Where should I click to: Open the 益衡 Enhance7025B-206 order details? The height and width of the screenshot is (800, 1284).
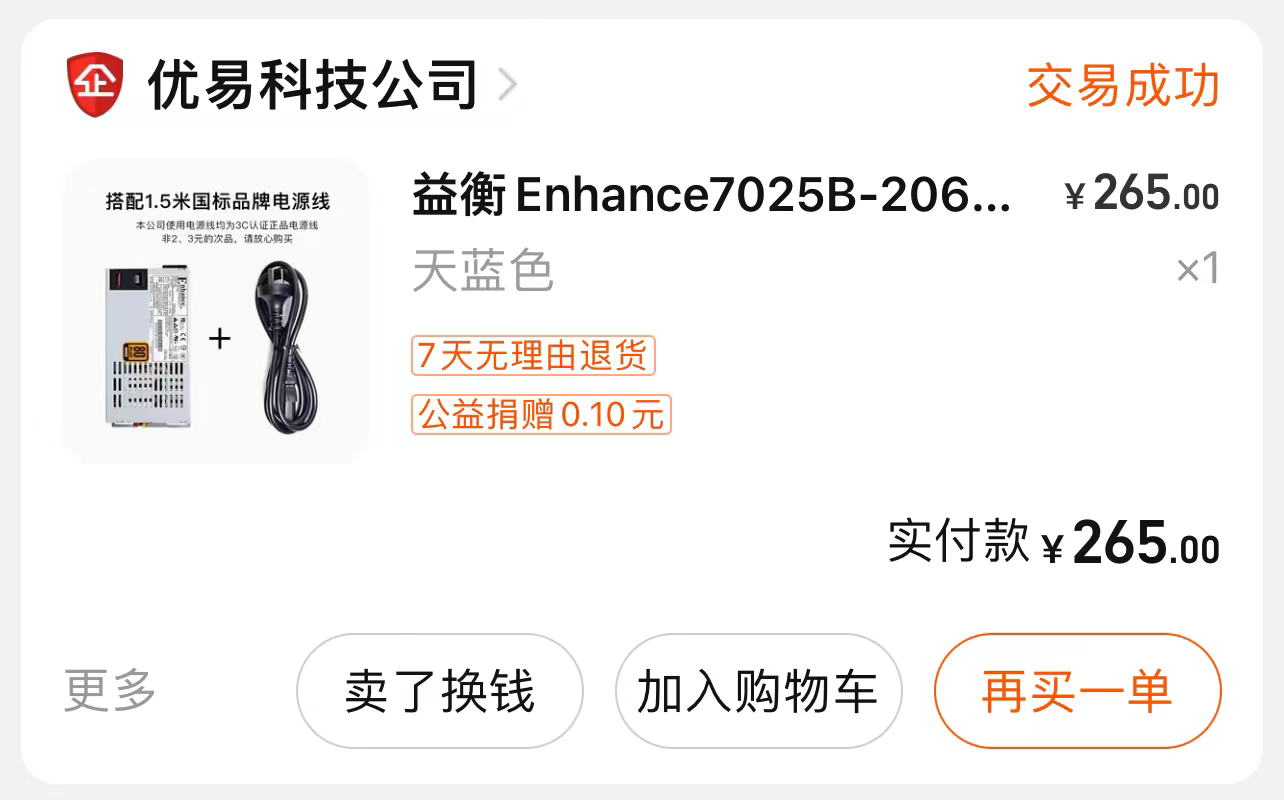tap(711, 197)
